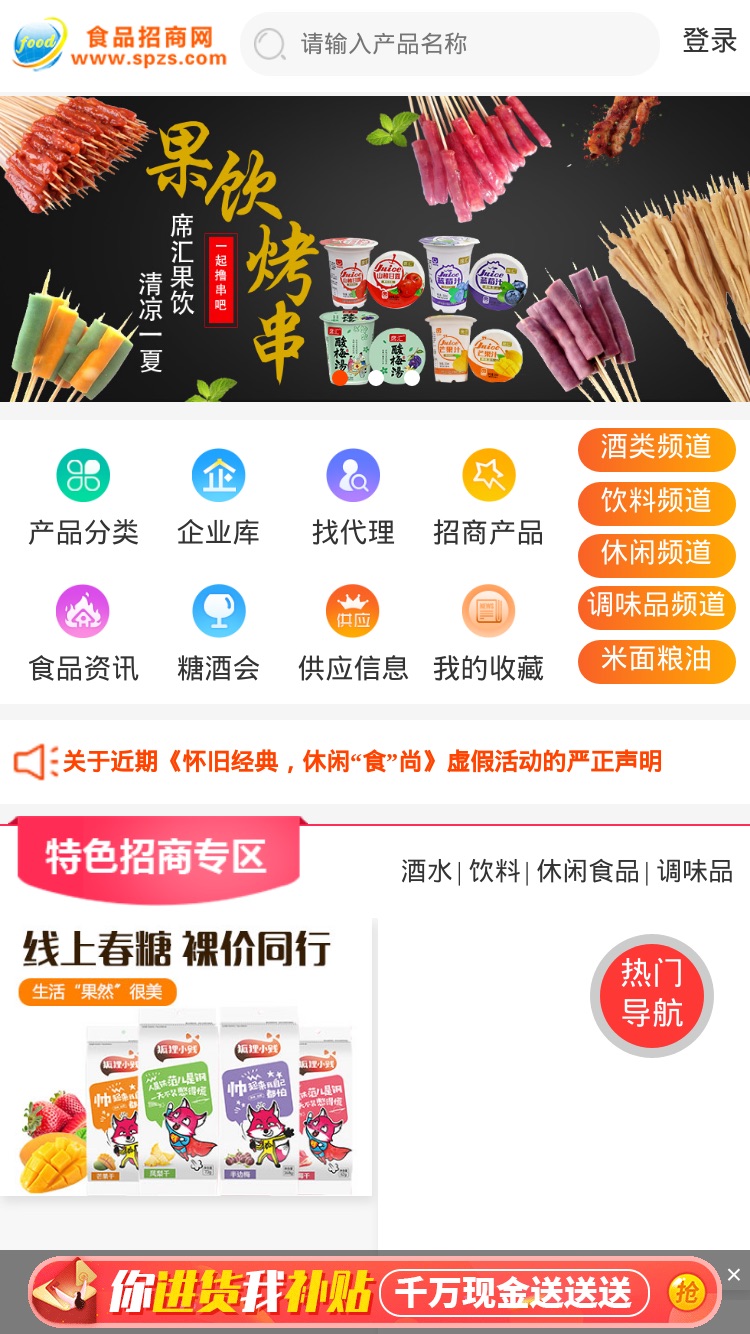Viewport: 750px width, 1334px height.
Task: Open 食品资讯 food news
Action: [x=83, y=634]
